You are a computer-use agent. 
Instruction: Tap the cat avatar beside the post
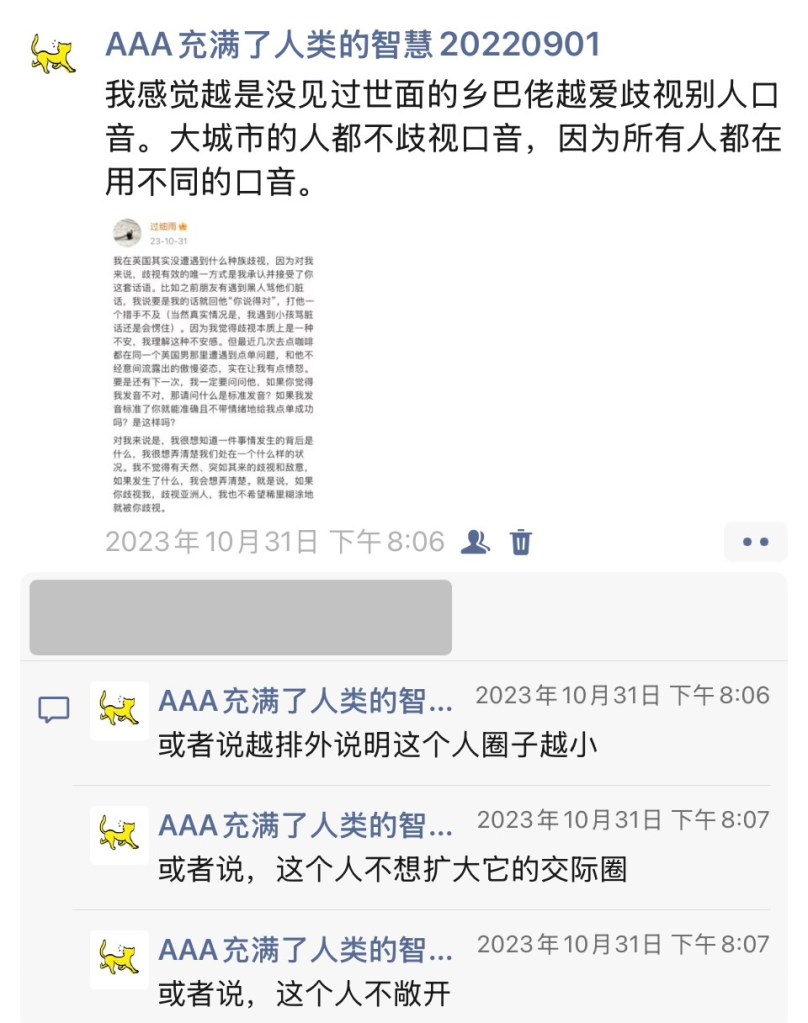53,54
